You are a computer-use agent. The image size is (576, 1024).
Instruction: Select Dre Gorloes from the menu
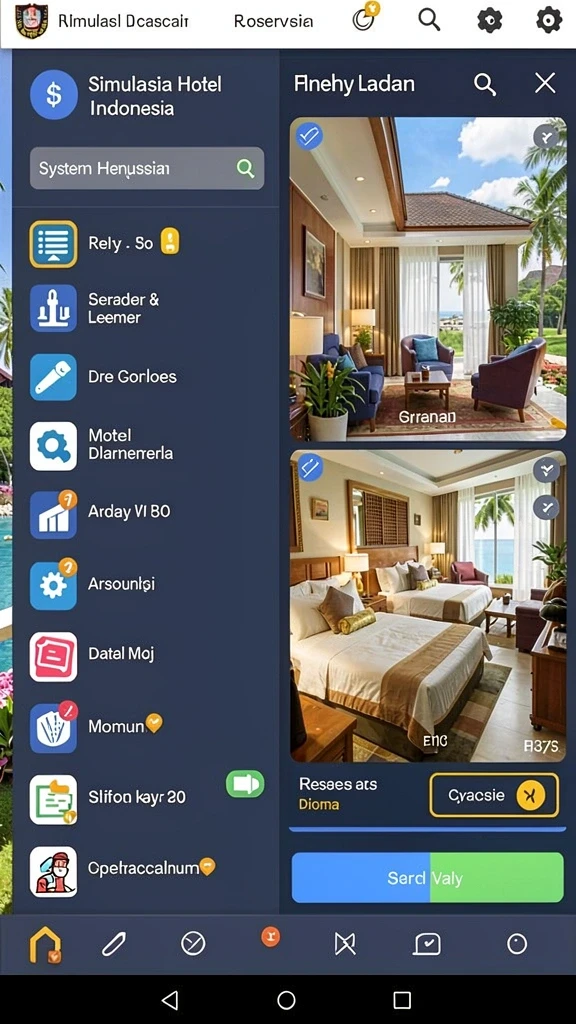[146, 377]
